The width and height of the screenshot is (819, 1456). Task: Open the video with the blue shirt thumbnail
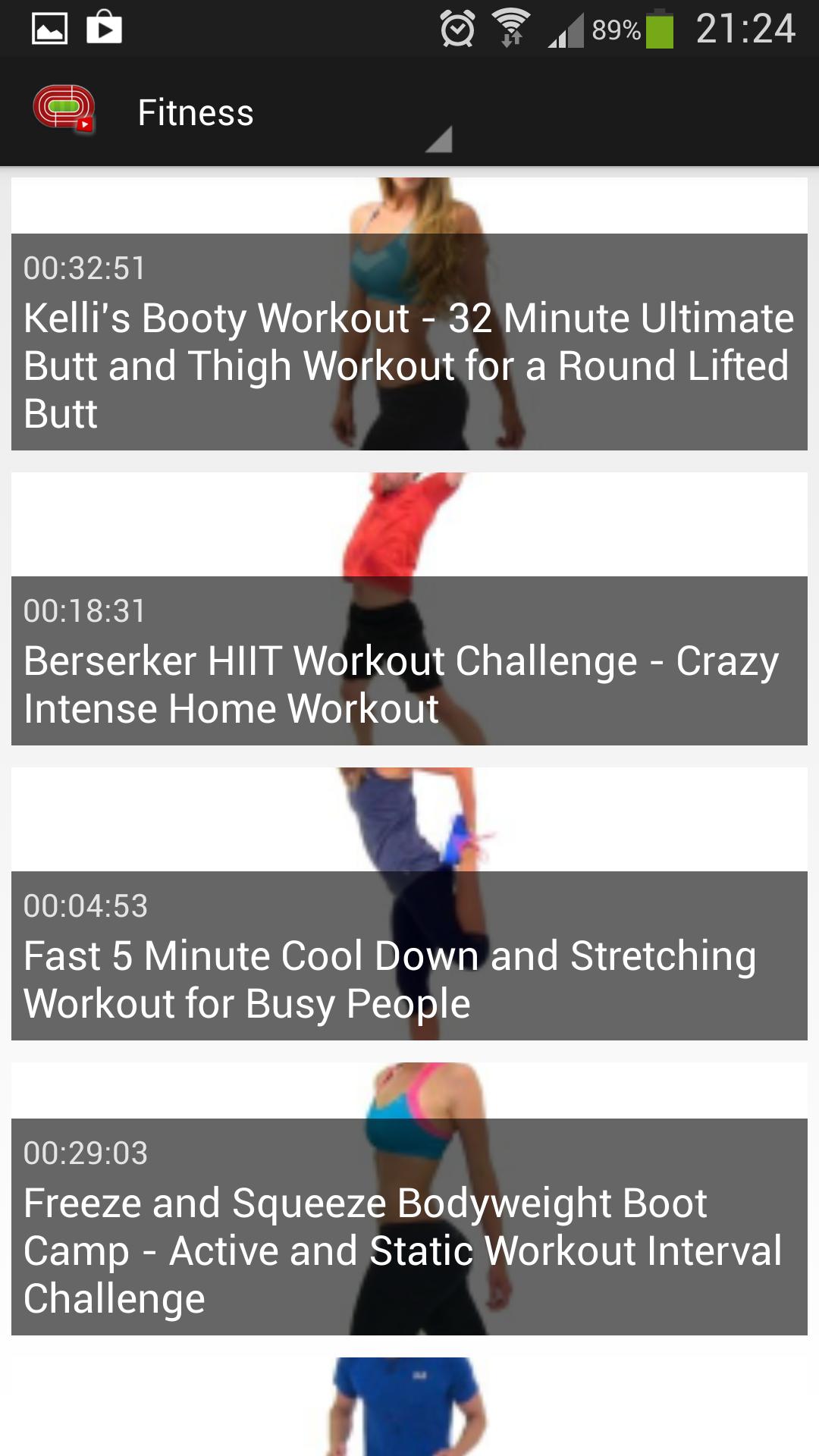pos(409,1407)
